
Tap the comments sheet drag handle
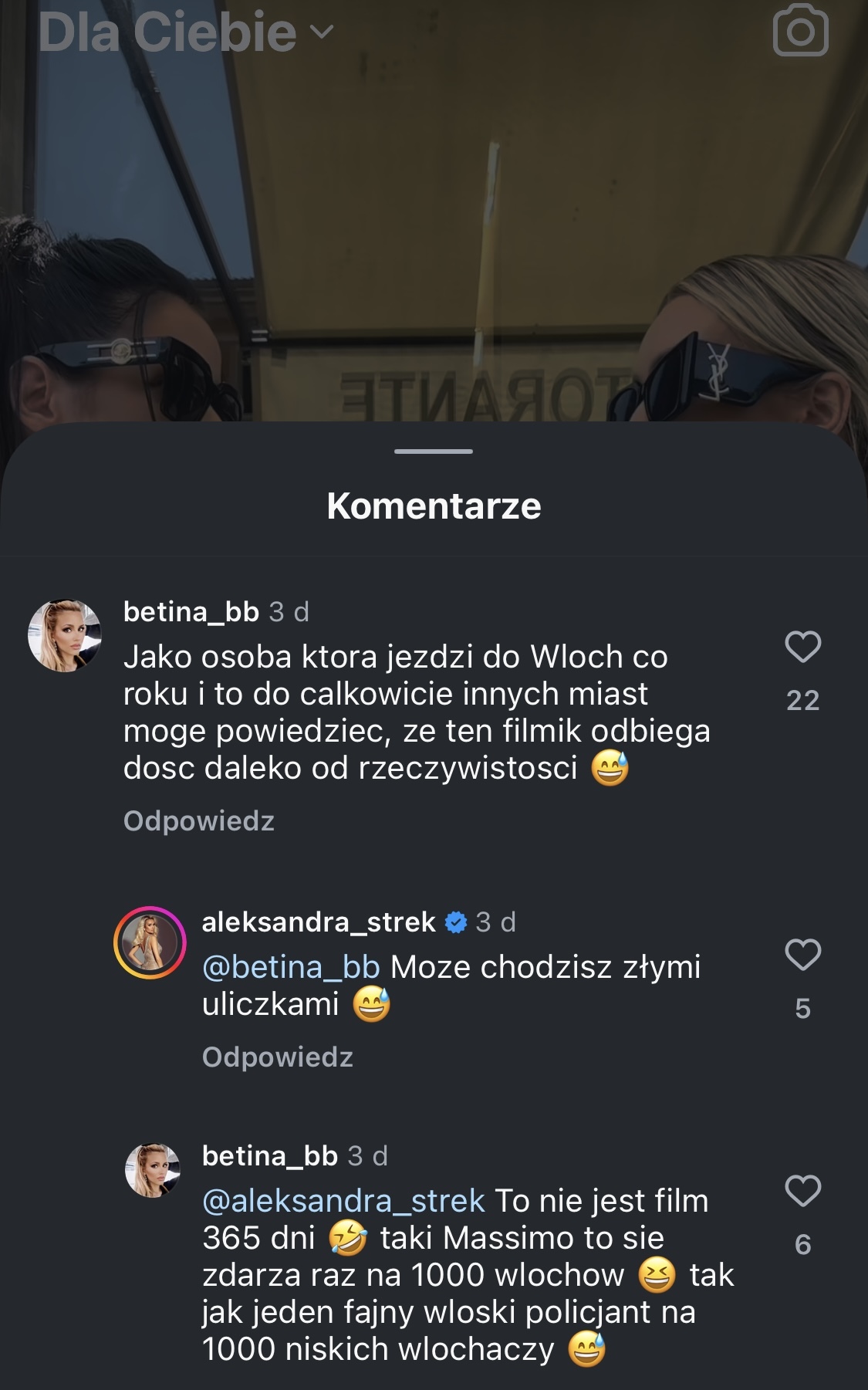click(x=433, y=451)
